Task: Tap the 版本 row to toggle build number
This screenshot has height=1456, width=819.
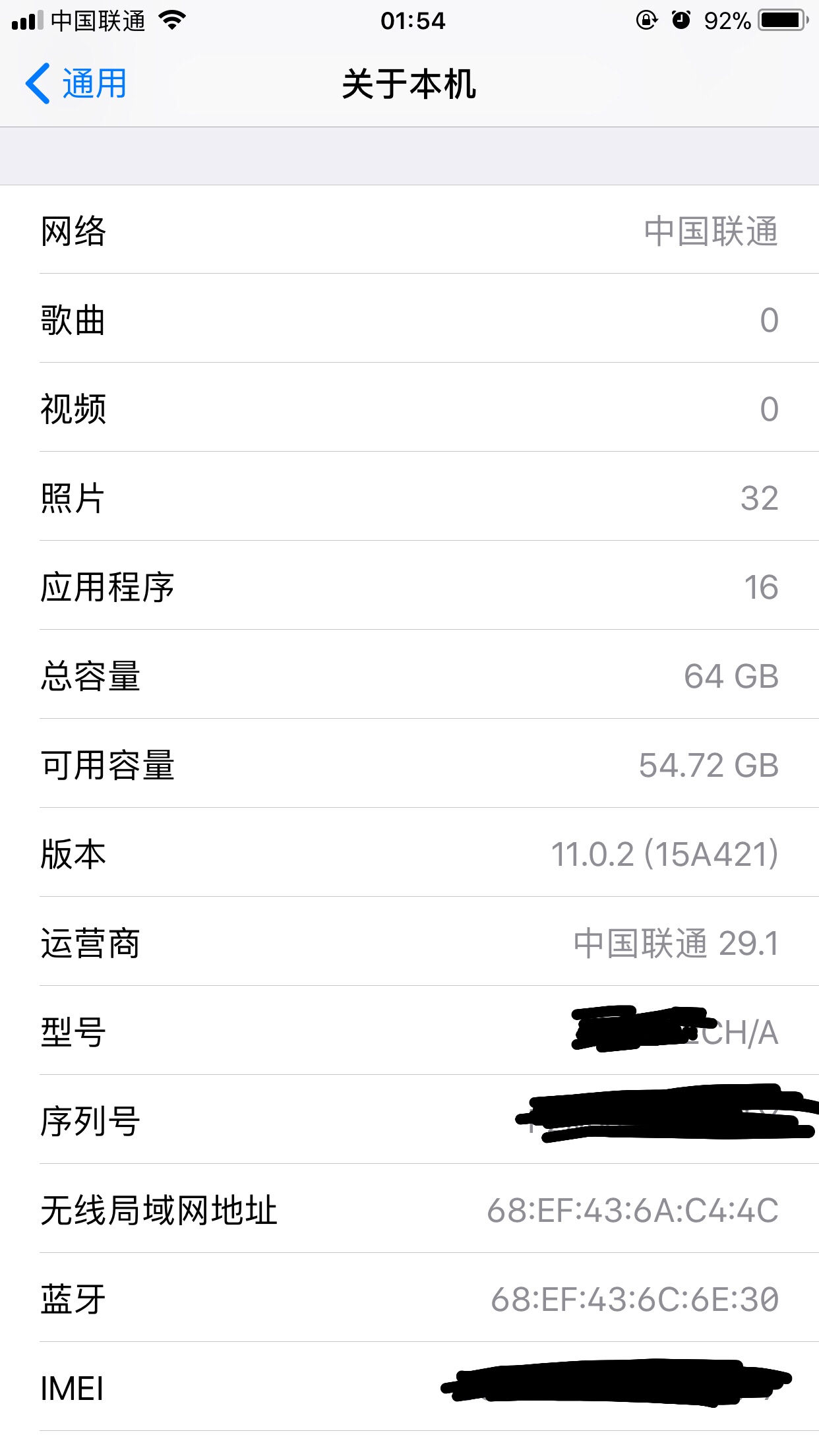Action: (x=409, y=854)
